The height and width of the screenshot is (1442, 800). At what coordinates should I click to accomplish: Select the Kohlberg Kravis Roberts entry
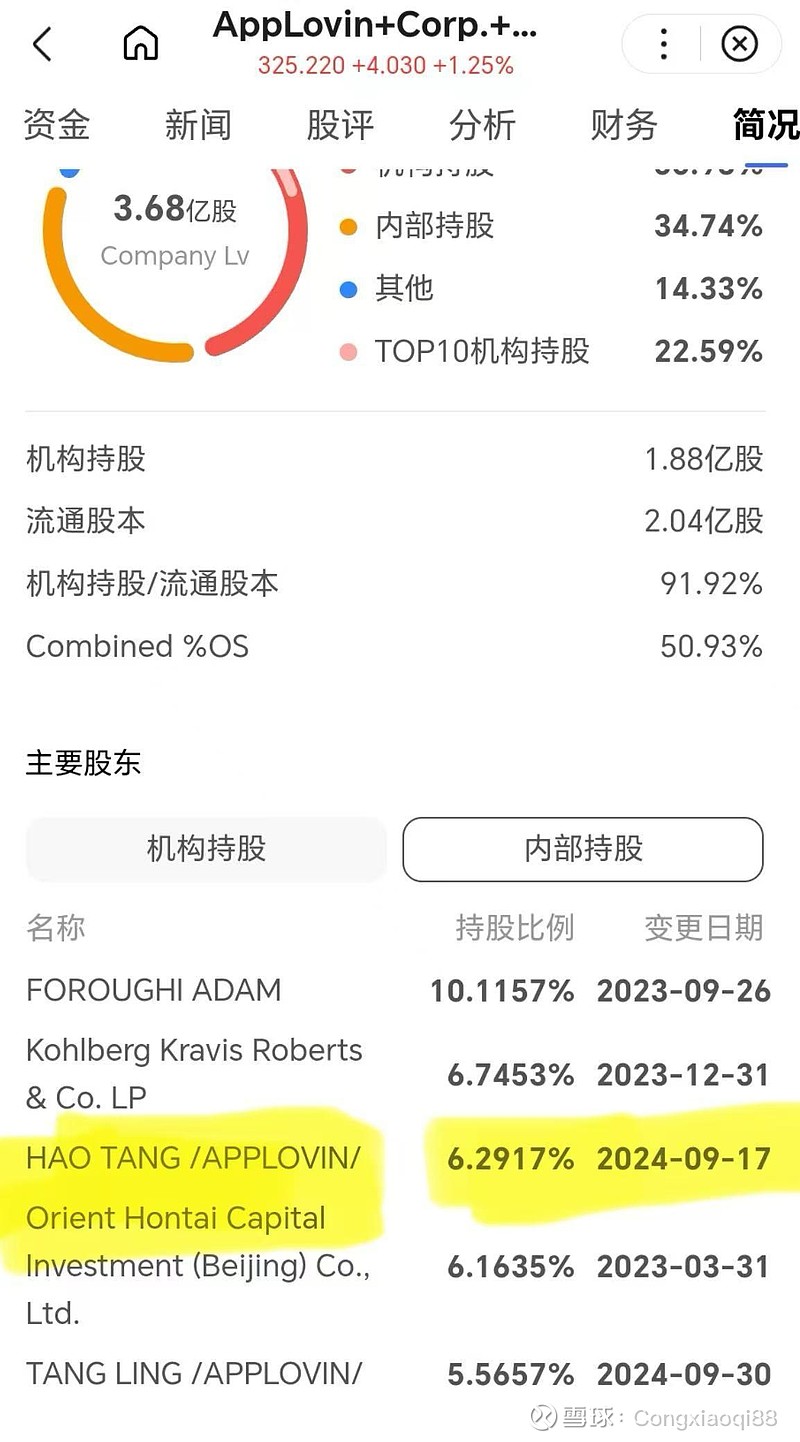pyautogui.click(x=194, y=1073)
